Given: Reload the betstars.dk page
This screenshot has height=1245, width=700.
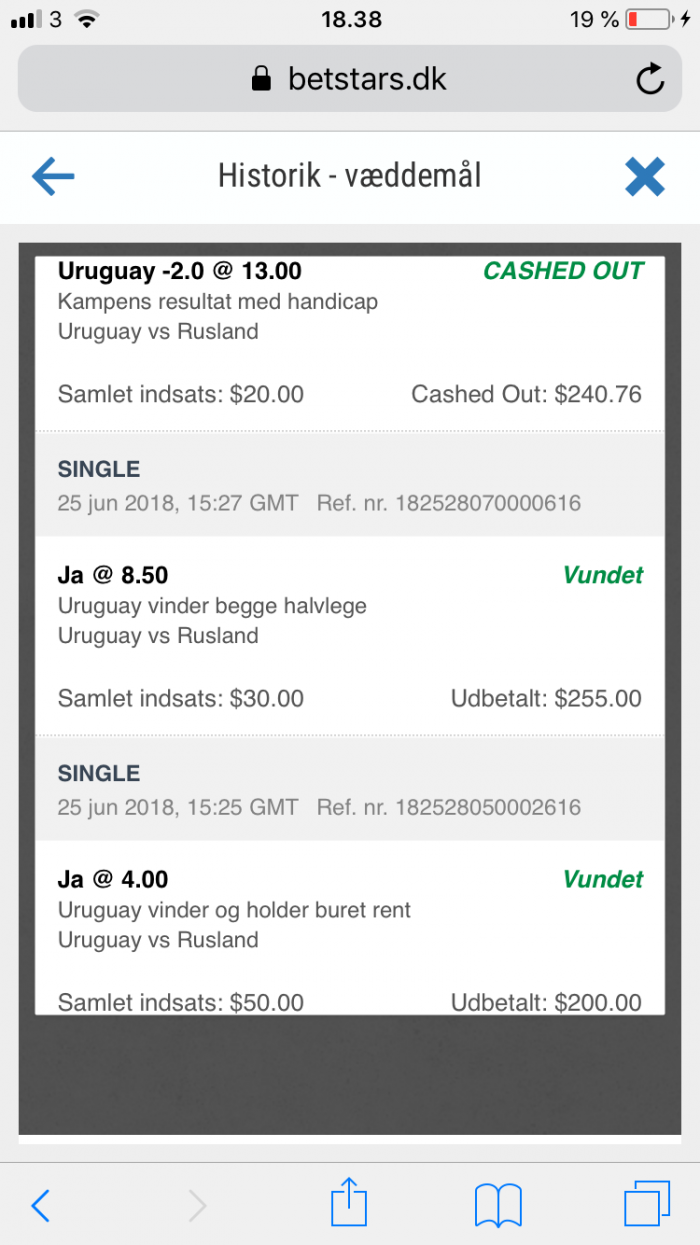Looking at the screenshot, I should point(650,79).
